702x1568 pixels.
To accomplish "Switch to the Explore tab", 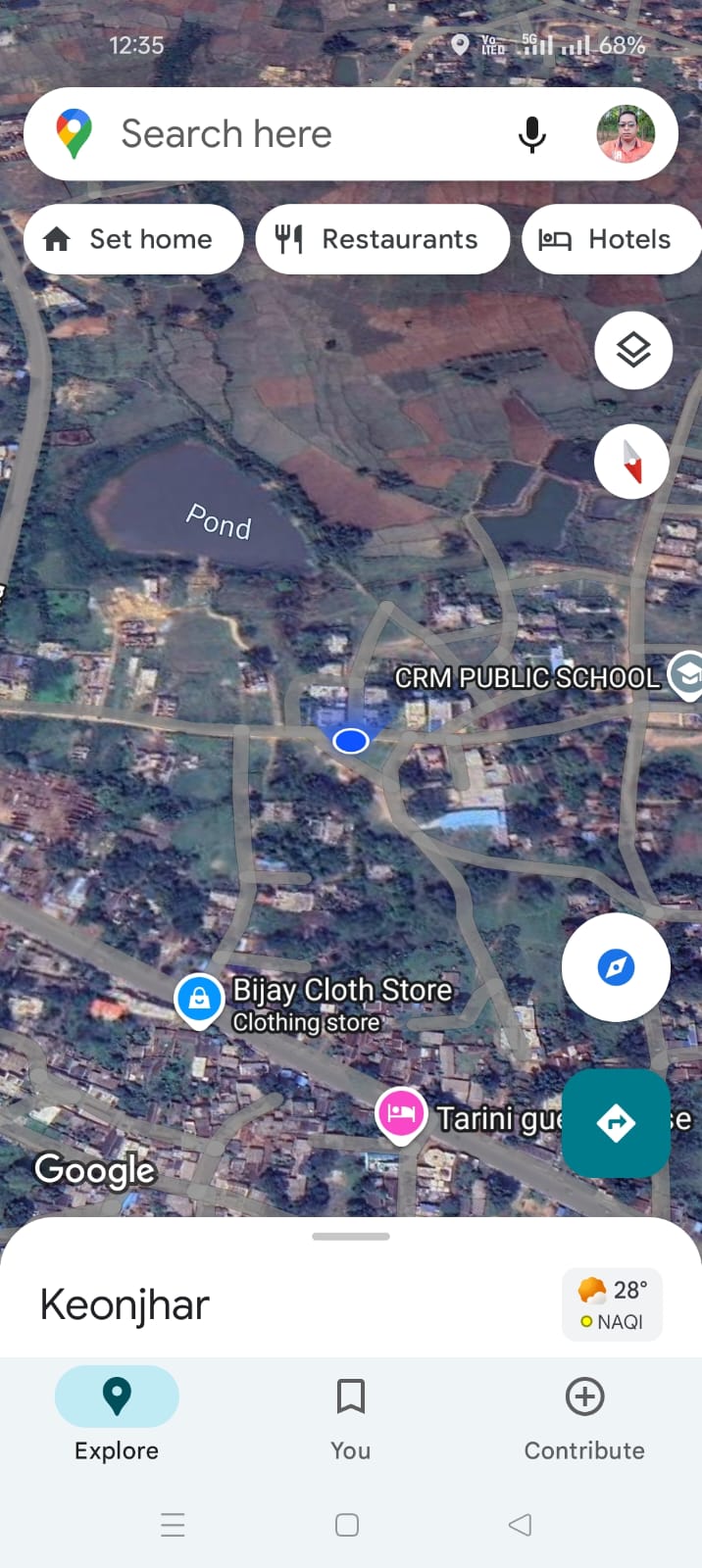I will [x=117, y=1414].
